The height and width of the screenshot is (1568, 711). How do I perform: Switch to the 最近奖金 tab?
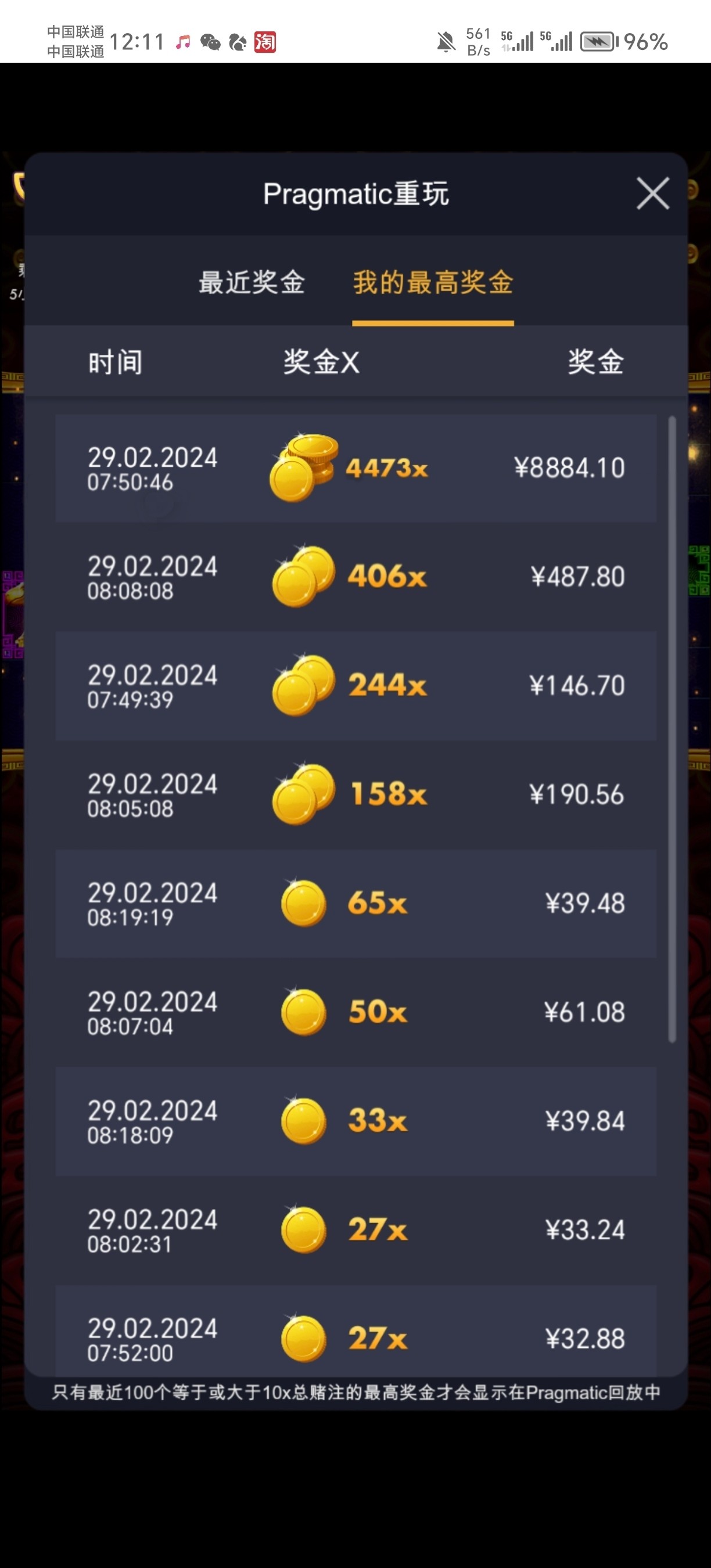tap(252, 283)
